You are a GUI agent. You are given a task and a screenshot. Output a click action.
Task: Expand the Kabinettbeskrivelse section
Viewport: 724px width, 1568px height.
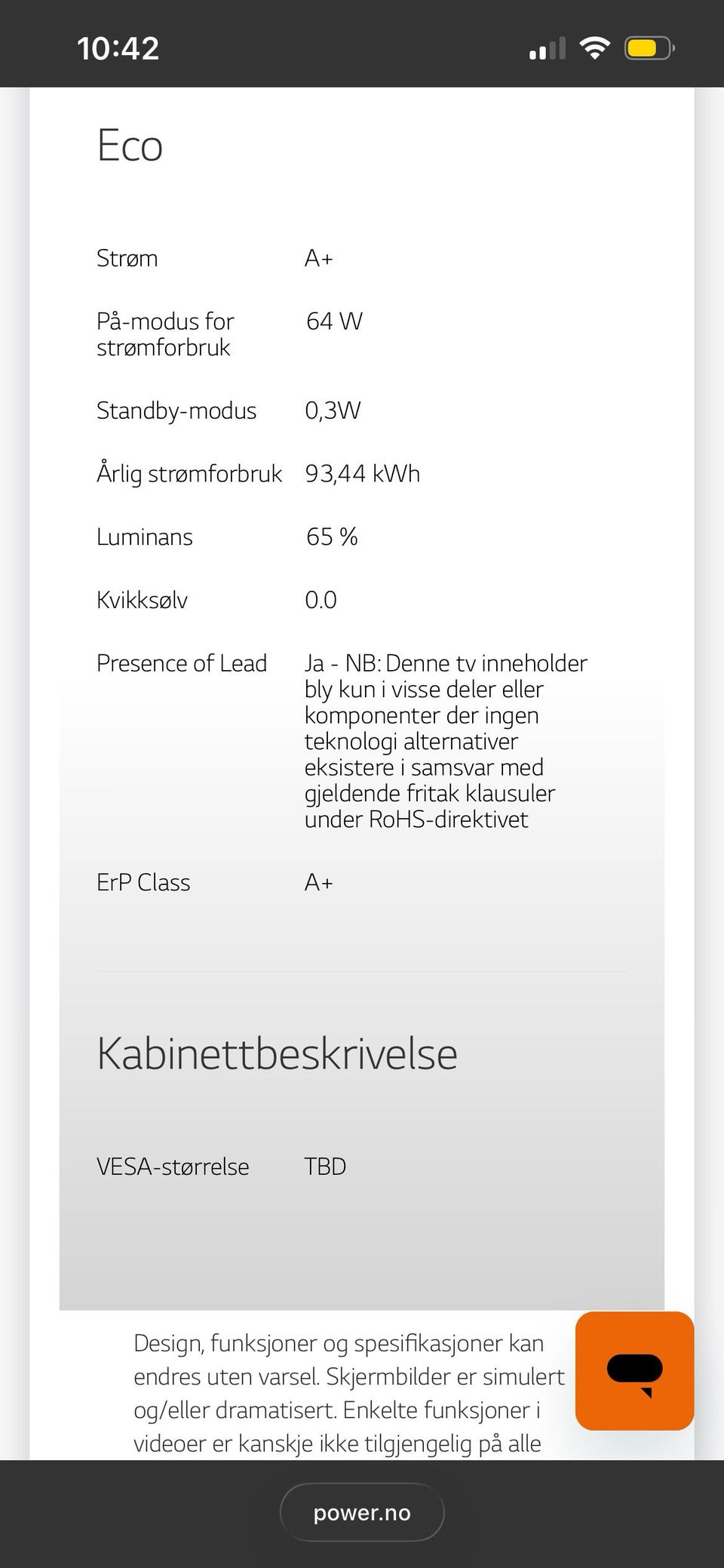277,1053
